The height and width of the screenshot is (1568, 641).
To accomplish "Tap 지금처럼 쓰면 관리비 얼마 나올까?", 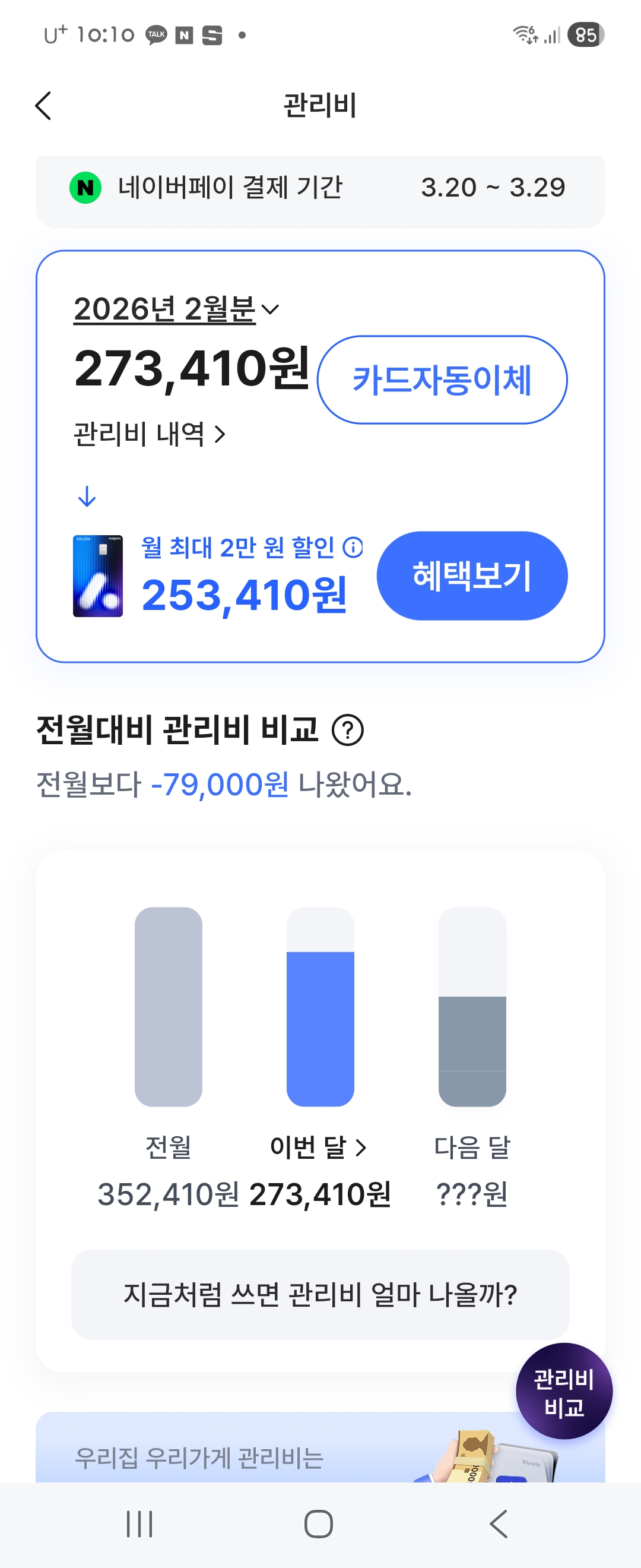I will pyautogui.click(x=320, y=1295).
